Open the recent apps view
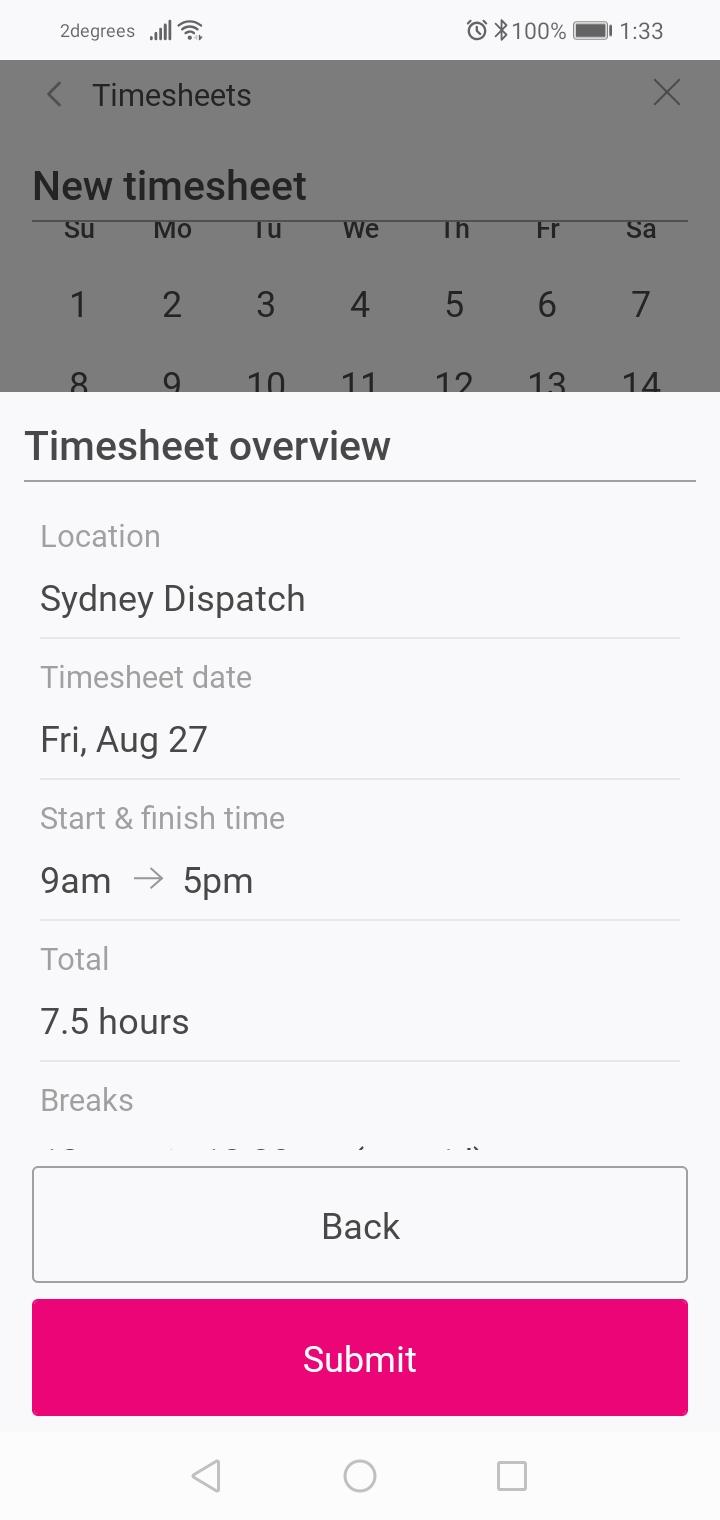Image resolution: width=720 pixels, height=1520 pixels. (512, 1476)
